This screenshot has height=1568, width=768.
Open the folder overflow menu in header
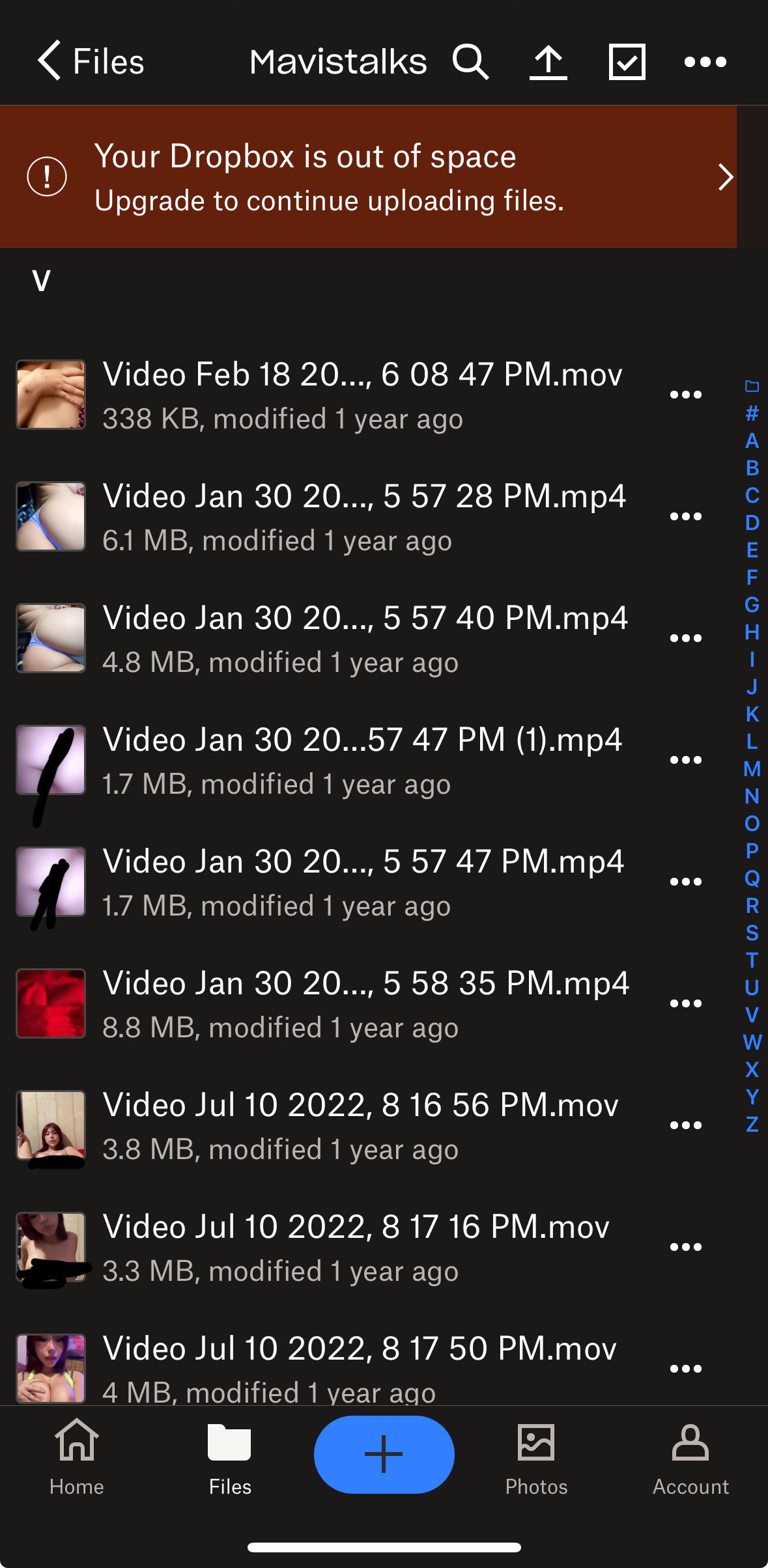[705, 62]
